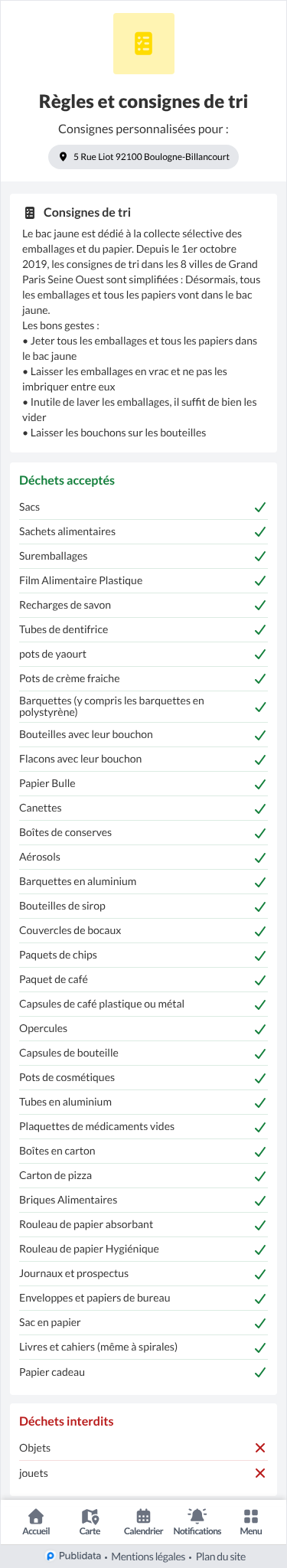The width and height of the screenshot is (287, 1568).
Task: Switch to the Carte tab
Action: pyautogui.click(x=90, y=1522)
